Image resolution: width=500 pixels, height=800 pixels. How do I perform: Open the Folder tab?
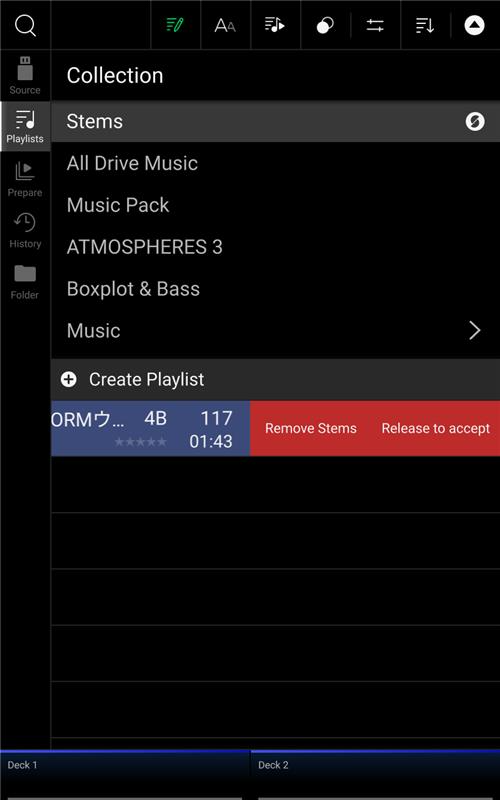(25, 282)
